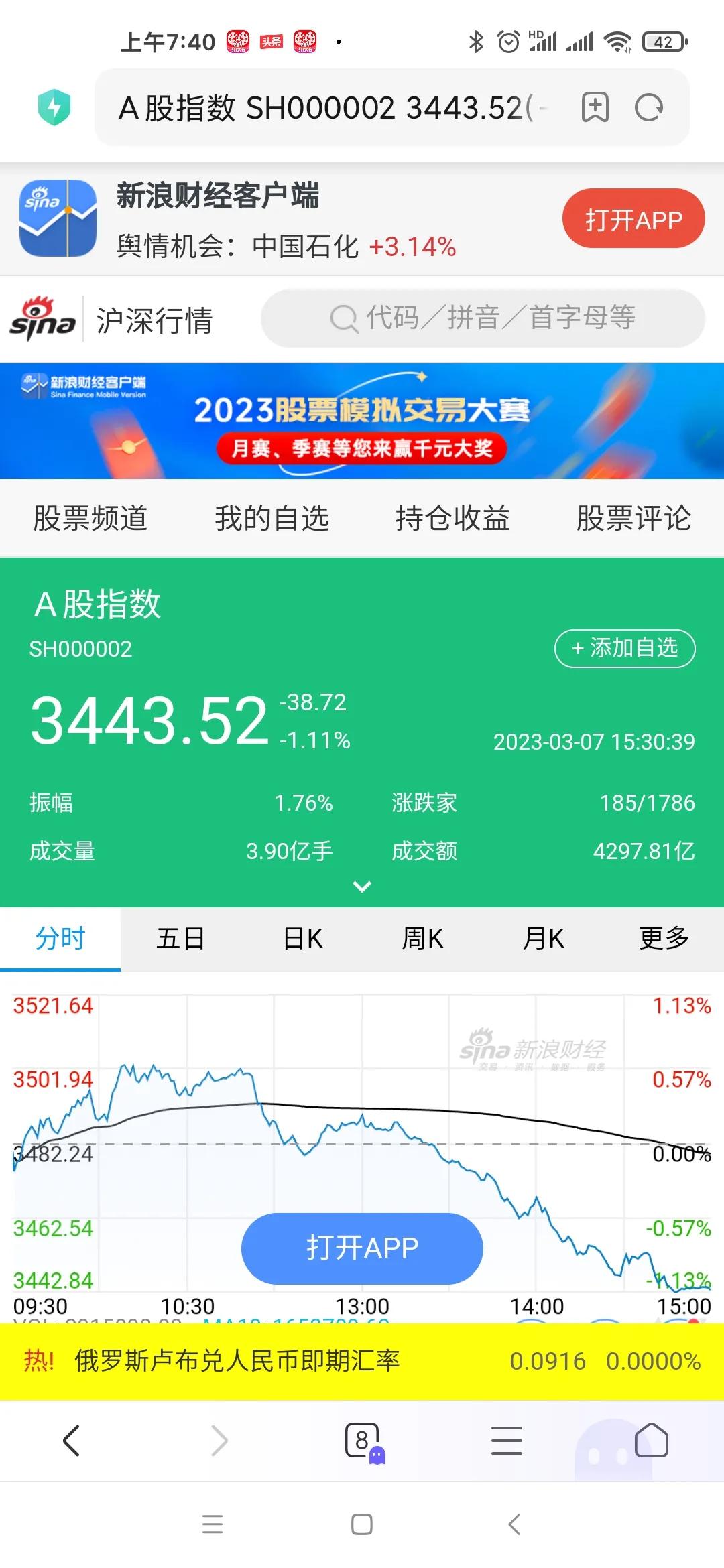Show the 周K chart
724x1568 pixels.
[x=422, y=939]
